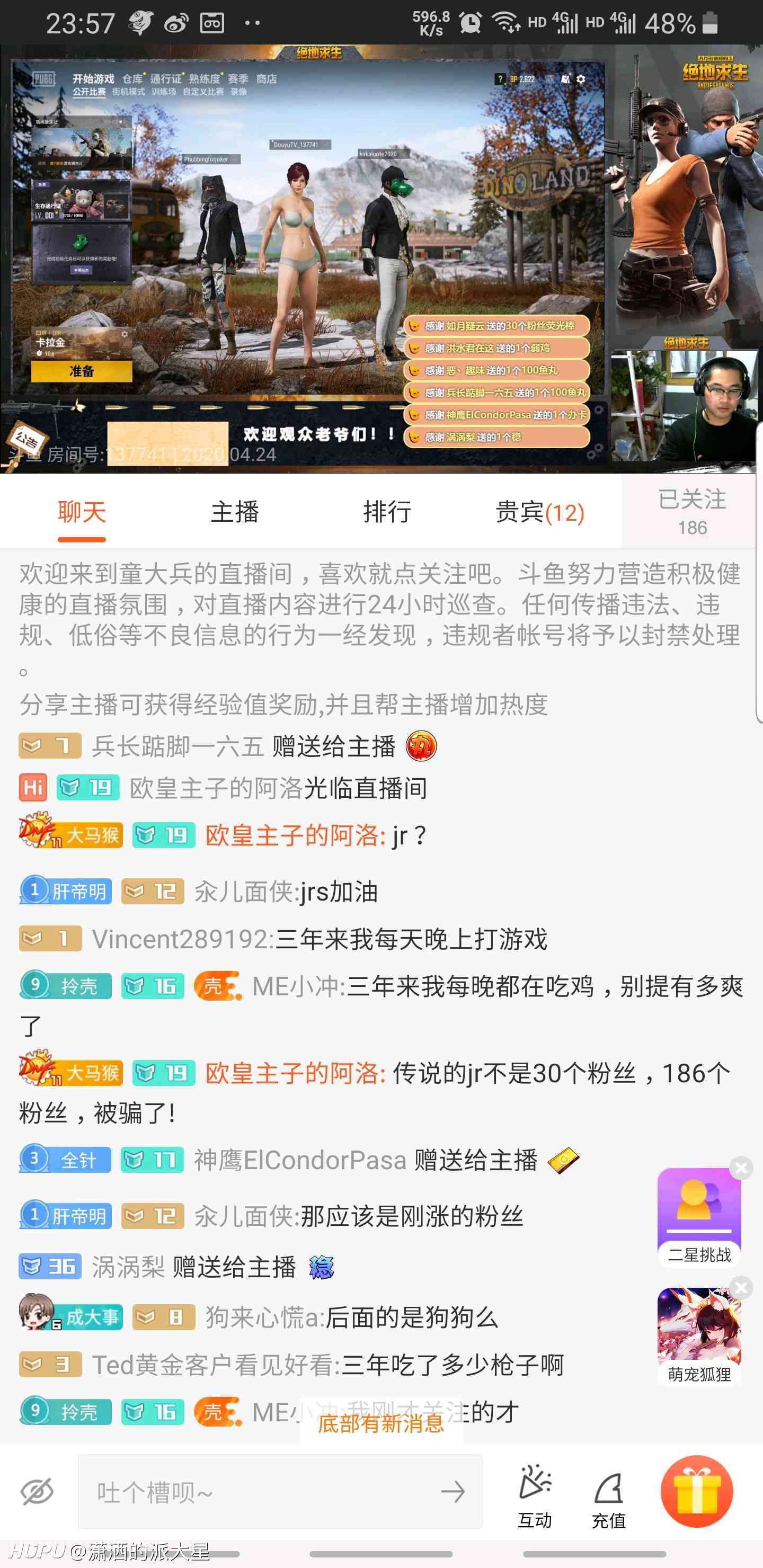Open the 主播 tab
763x1568 pixels.
click(x=234, y=512)
